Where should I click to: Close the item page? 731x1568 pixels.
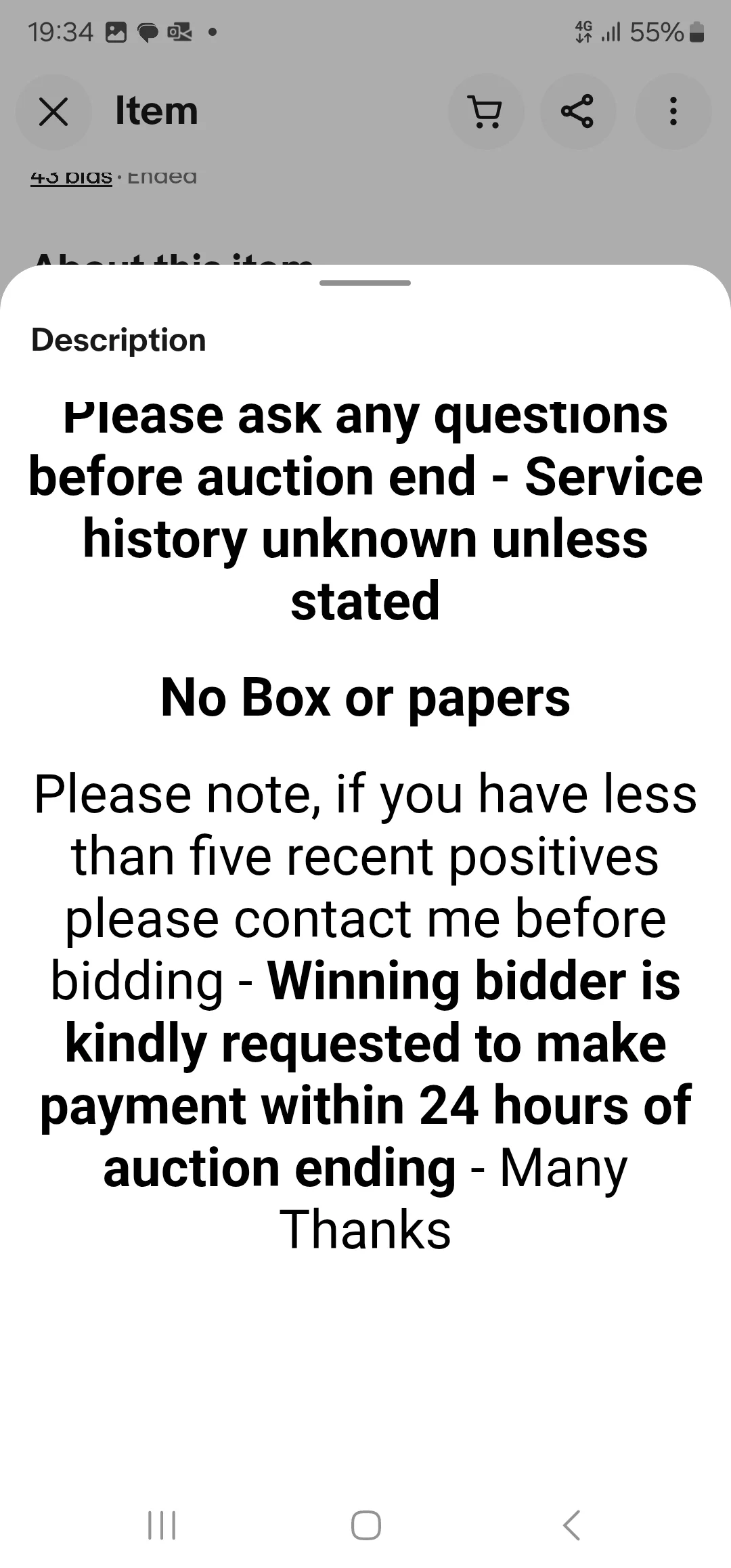pos(53,112)
